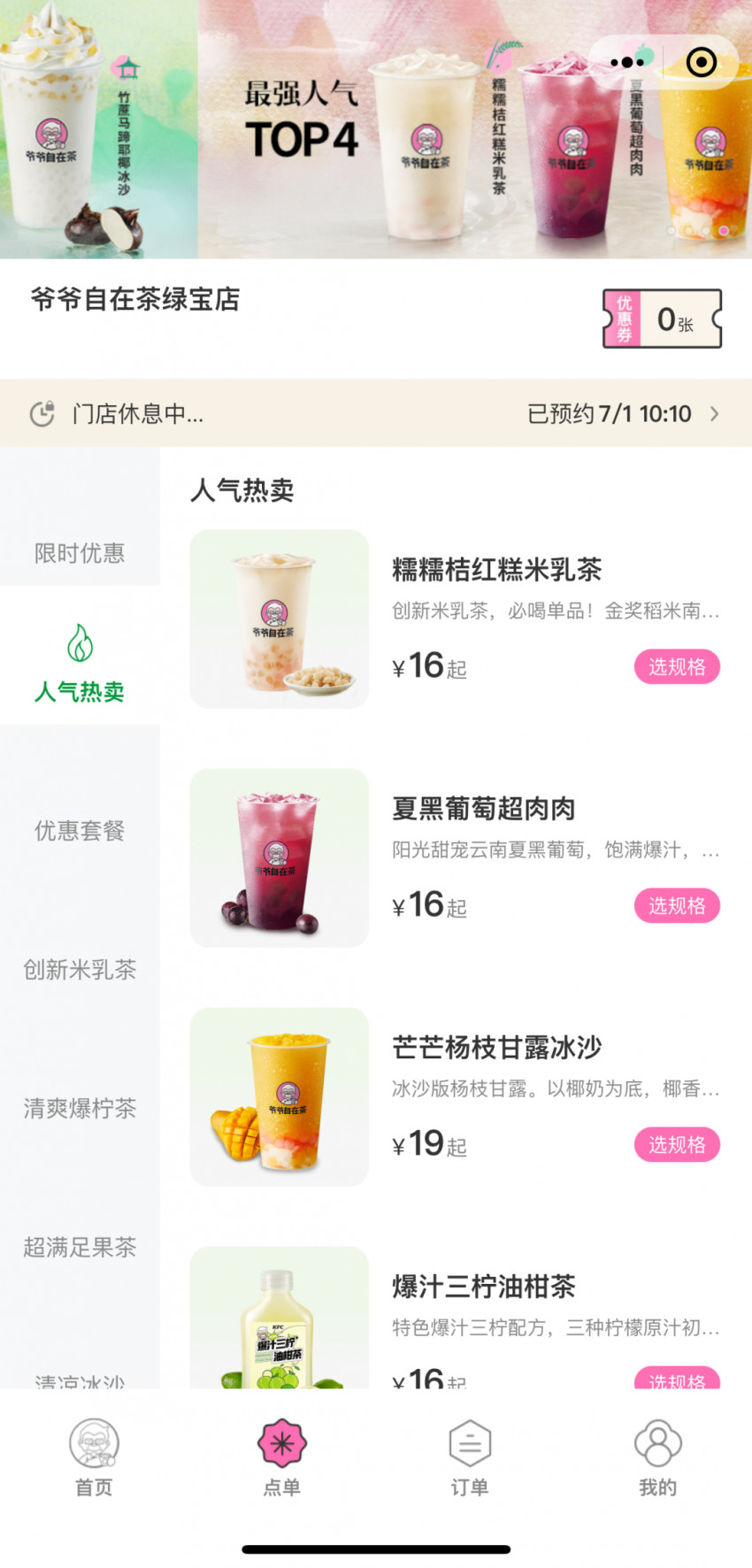
Task: Tap the circular close target icon top right
Action: coord(700,62)
